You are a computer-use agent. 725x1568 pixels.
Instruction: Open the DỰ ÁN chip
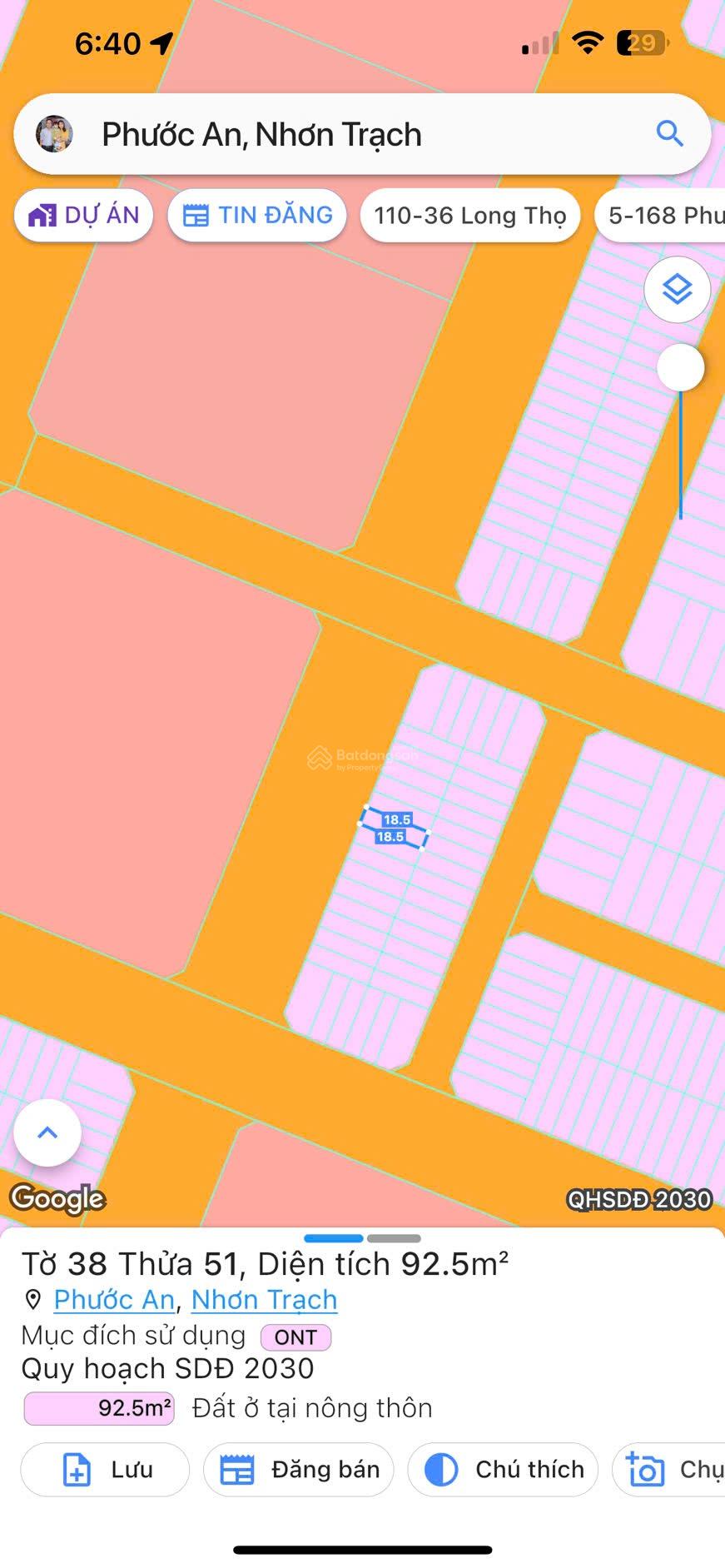pyautogui.click(x=83, y=216)
